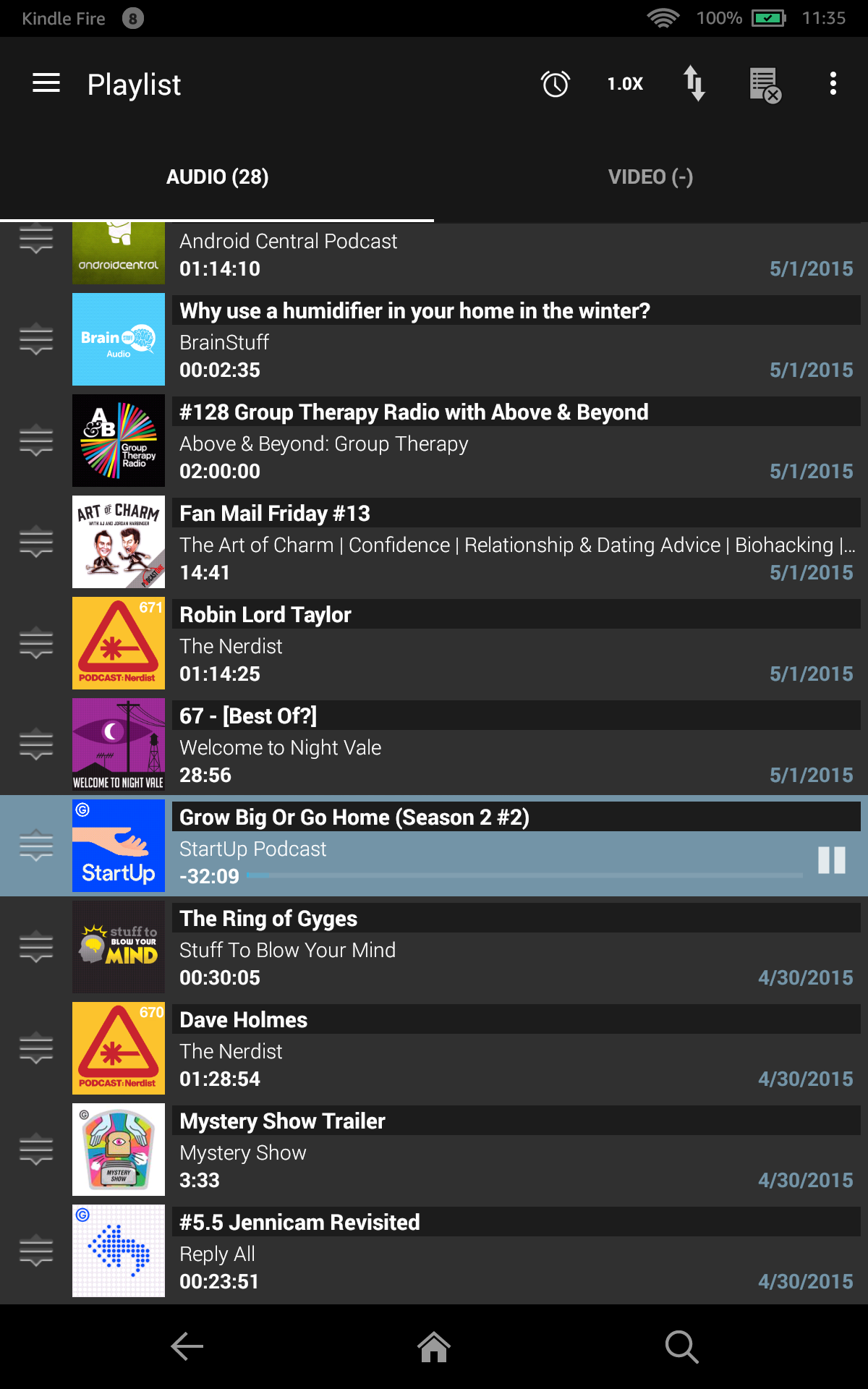The image size is (868, 1389).
Task: Change the 1.0X playback speed
Action: coord(625,84)
